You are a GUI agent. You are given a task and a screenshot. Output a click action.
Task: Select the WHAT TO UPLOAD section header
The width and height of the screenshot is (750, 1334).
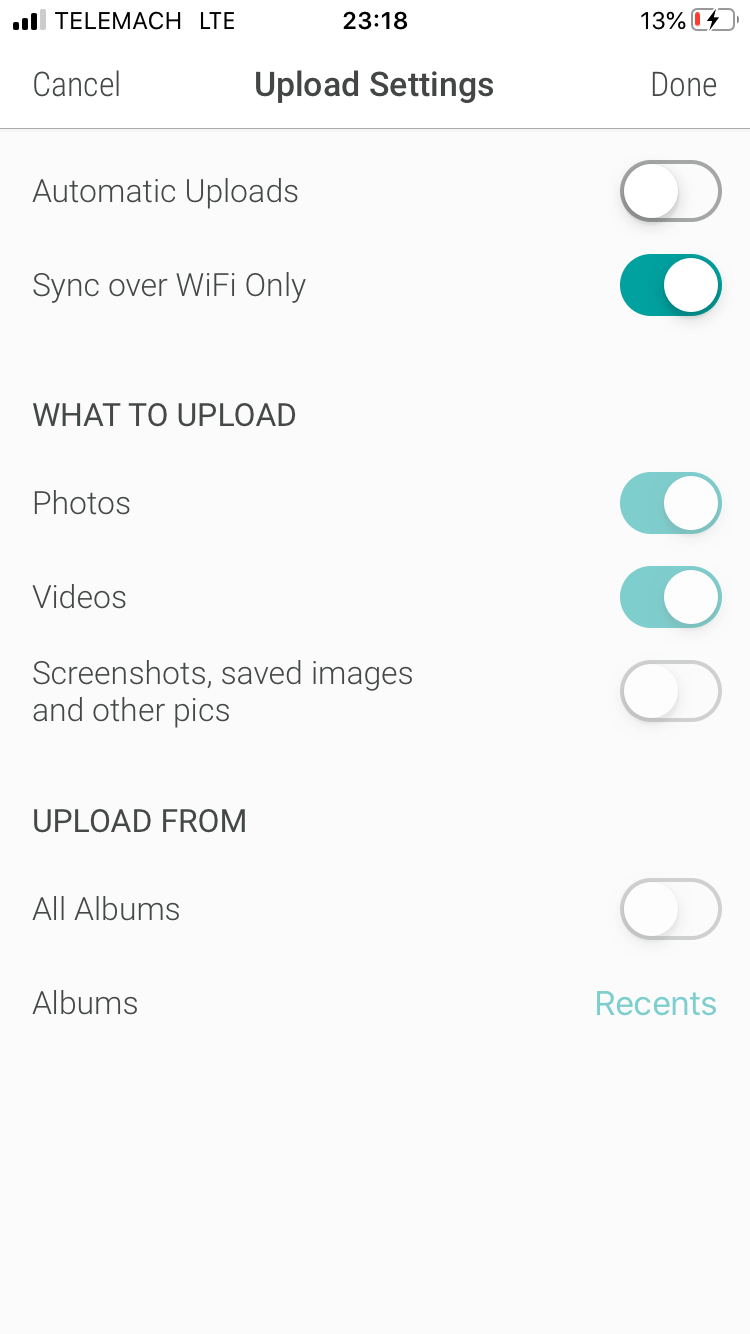click(x=164, y=414)
